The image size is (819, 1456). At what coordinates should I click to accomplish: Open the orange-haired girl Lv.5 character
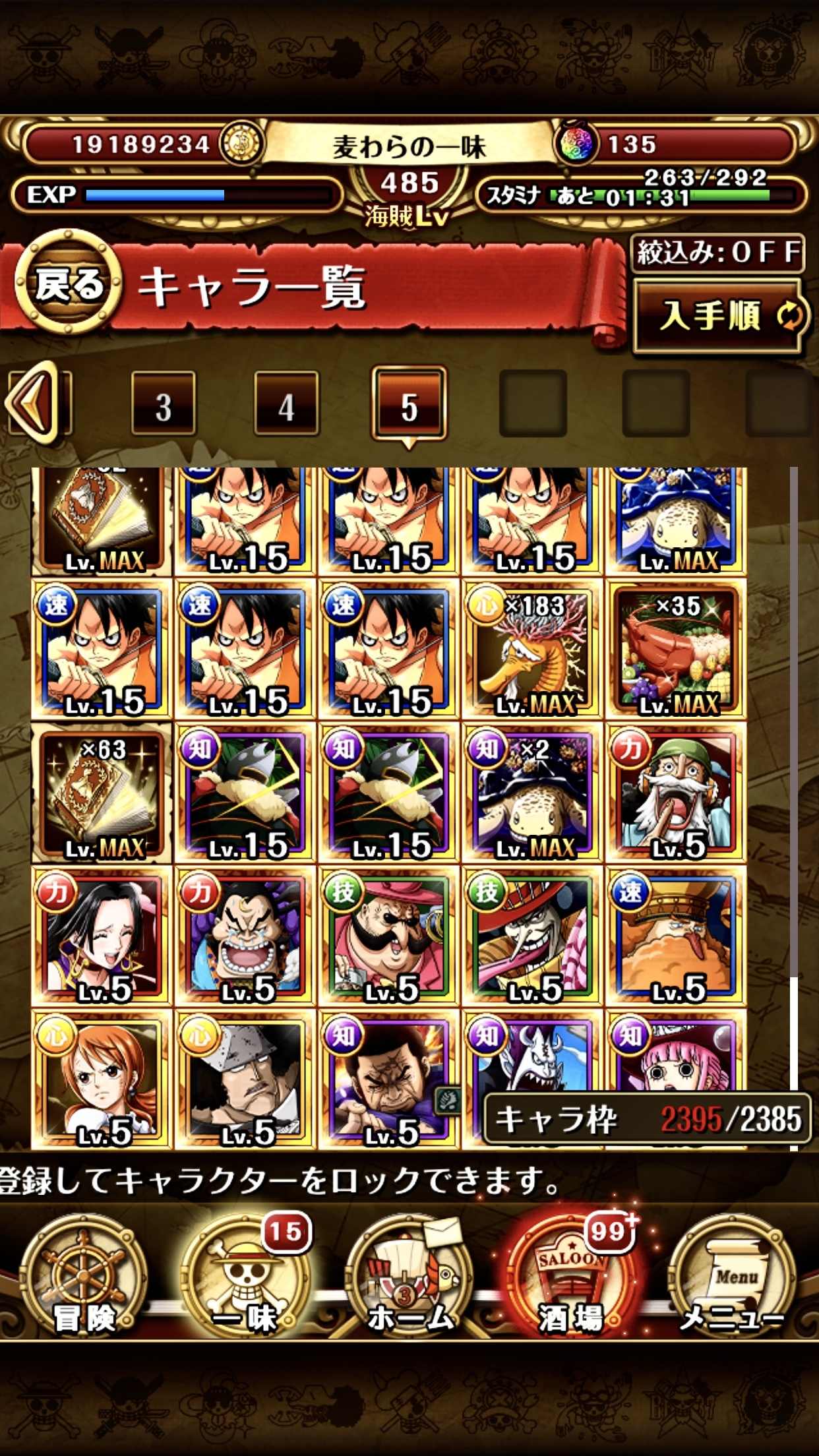click(102, 1080)
